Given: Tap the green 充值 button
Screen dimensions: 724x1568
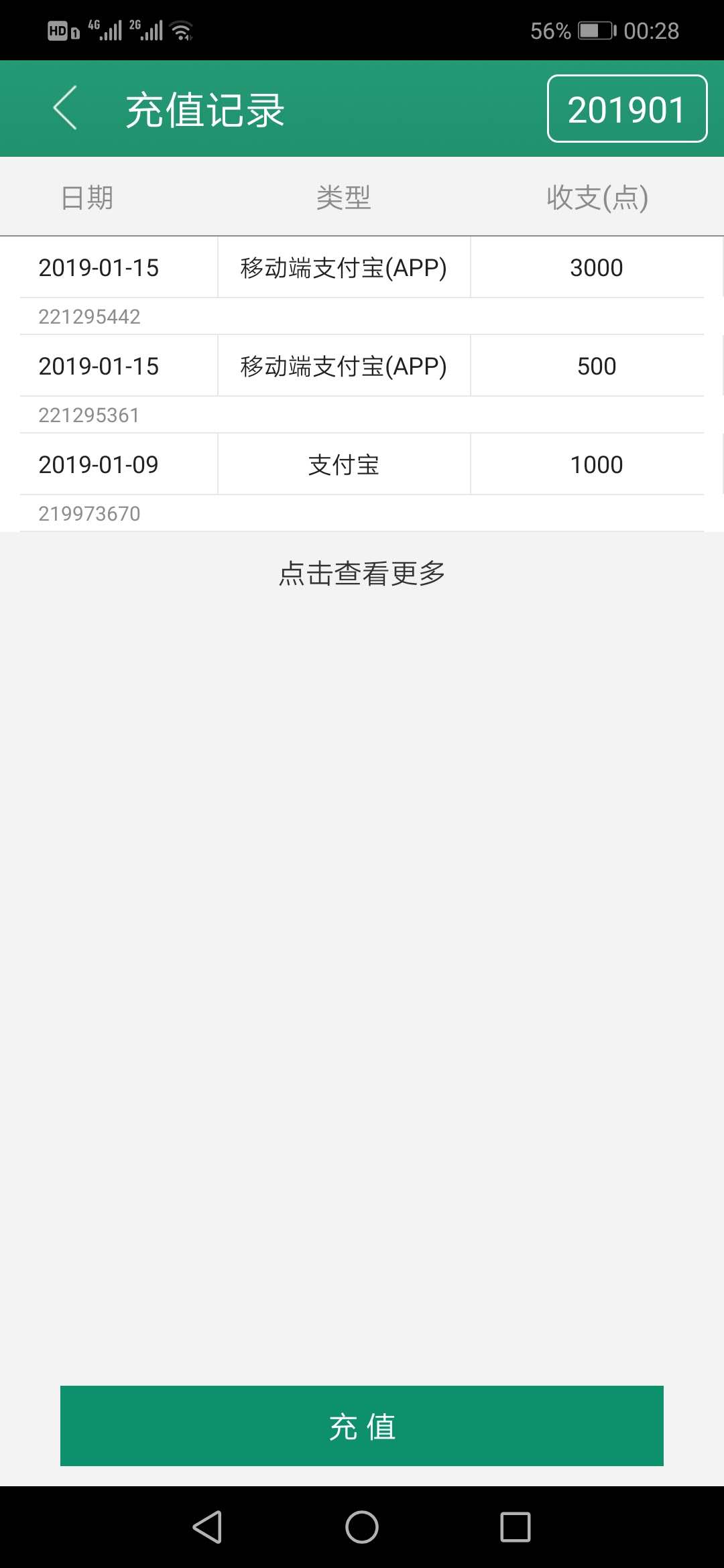Looking at the screenshot, I should [362, 1426].
